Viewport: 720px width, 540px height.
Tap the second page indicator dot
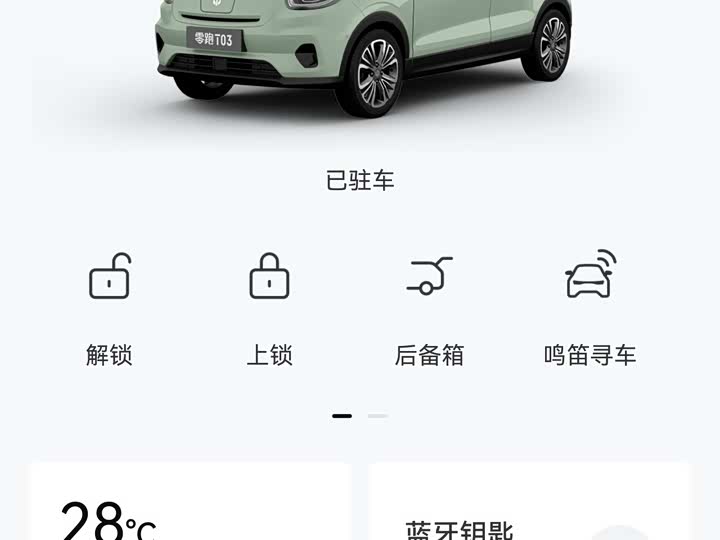click(x=378, y=415)
